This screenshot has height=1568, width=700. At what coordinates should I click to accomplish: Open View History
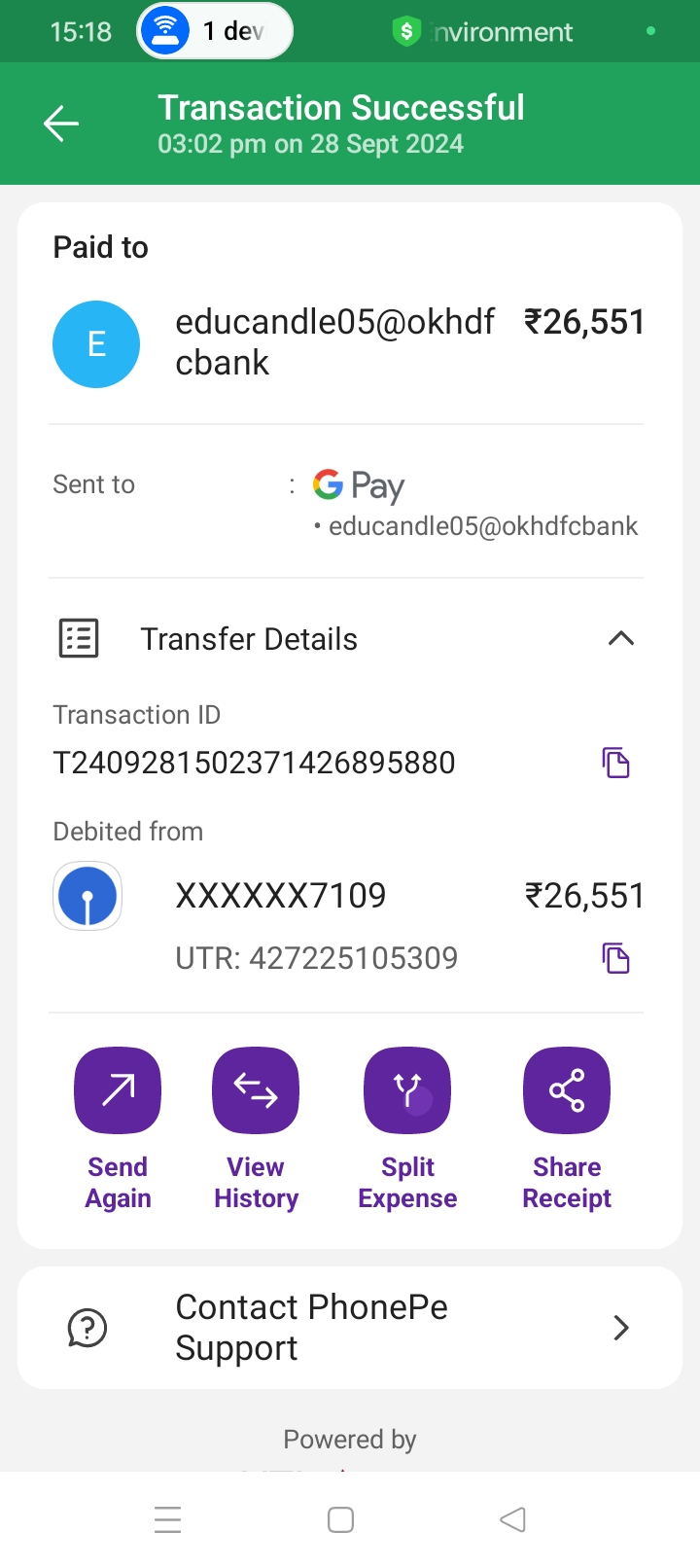coord(256,1091)
